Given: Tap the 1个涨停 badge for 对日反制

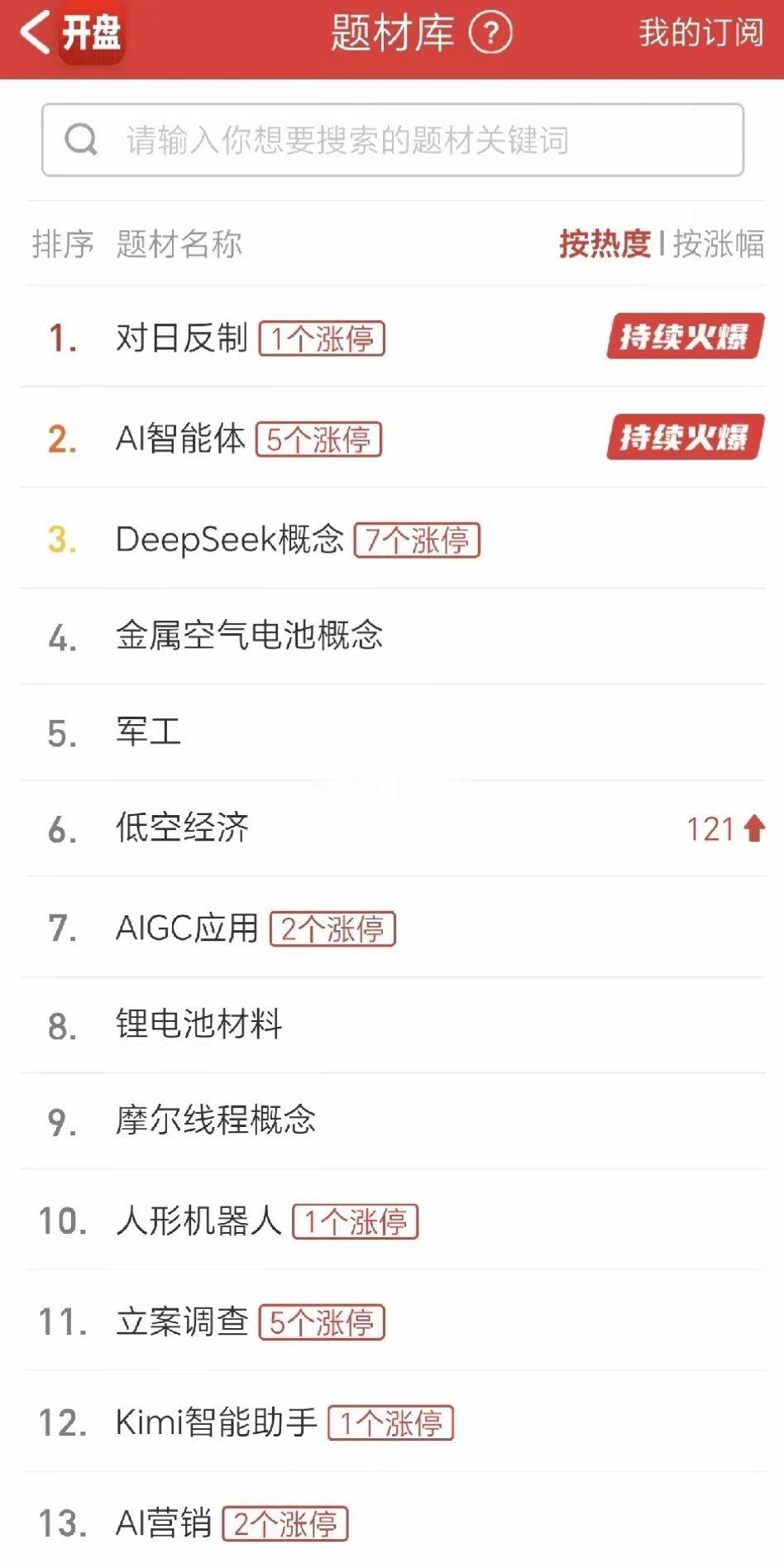Looking at the screenshot, I should coord(323,336).
